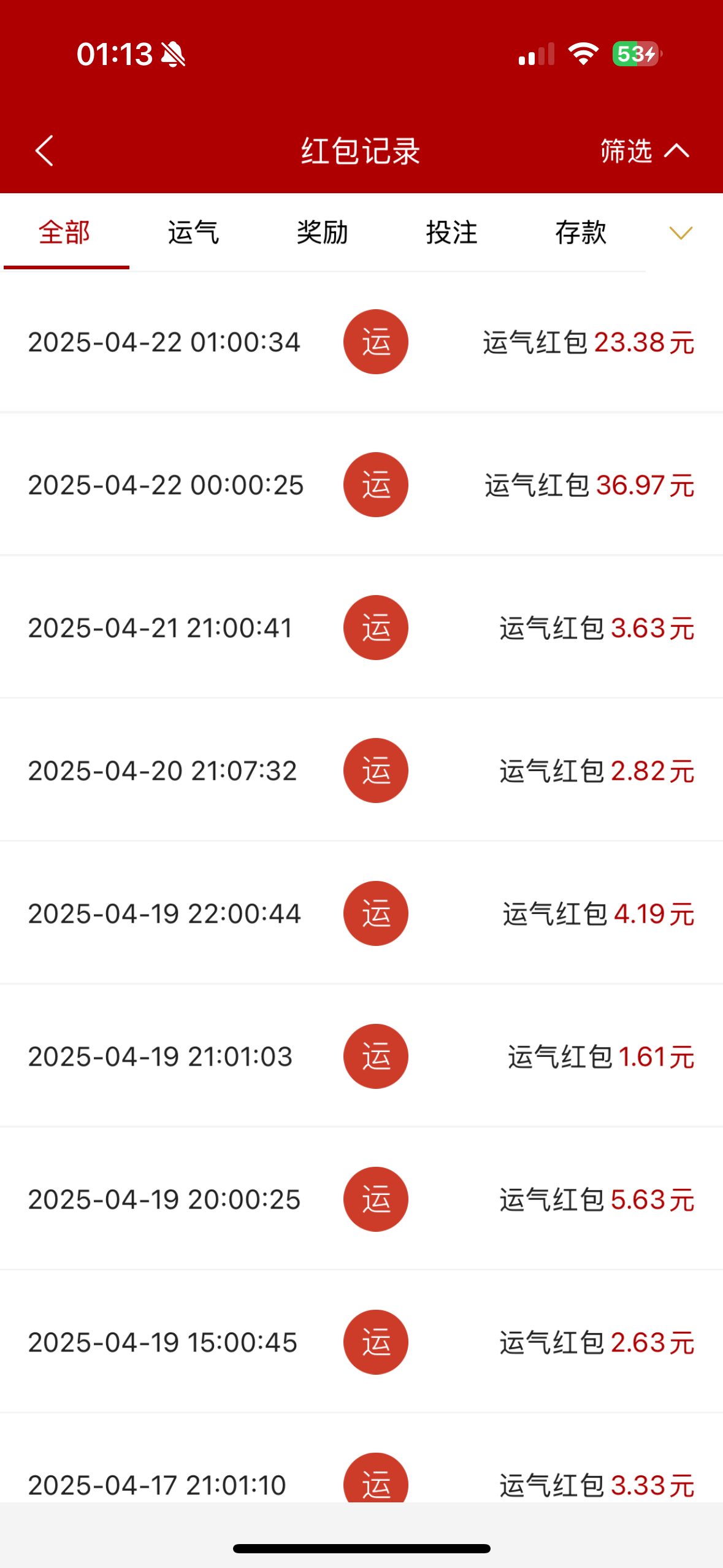Expand more tabs with the yellow chevron
The width and height of the screenshot is (723, 1568).
point(681,233)
